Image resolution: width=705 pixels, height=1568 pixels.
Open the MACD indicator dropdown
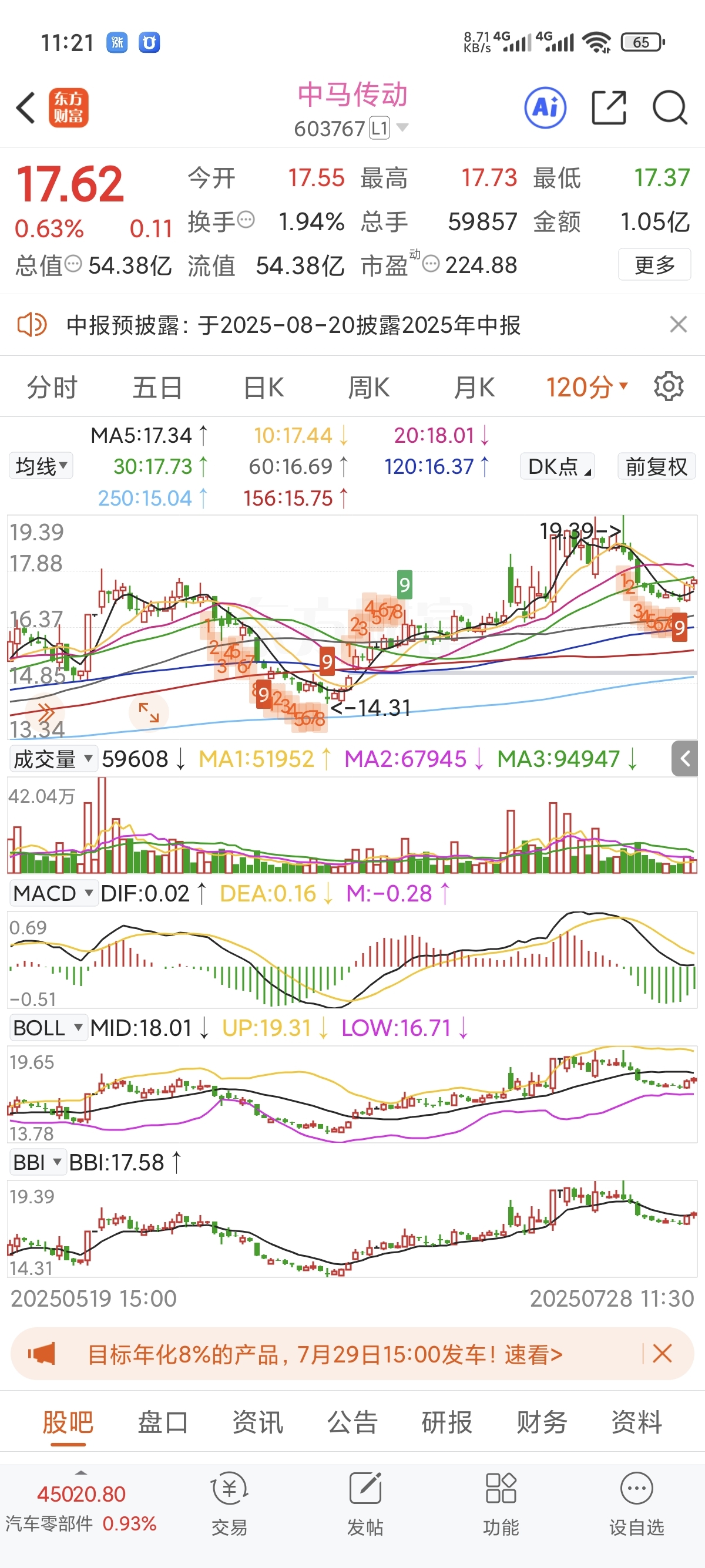point(53,894)
